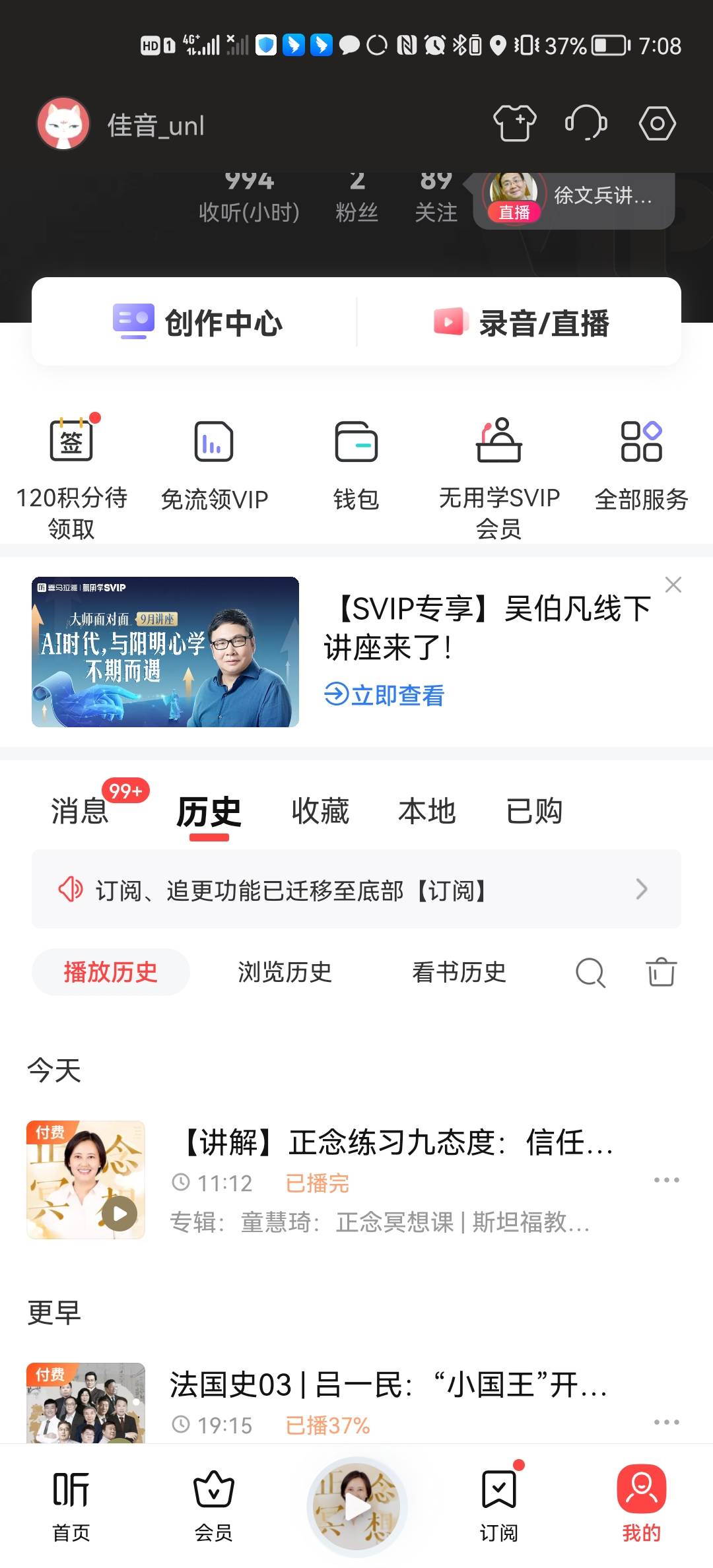The image size is (713, 1568).
Task: Dismiss the SVIP banner with the X
Action: point(673,585)
